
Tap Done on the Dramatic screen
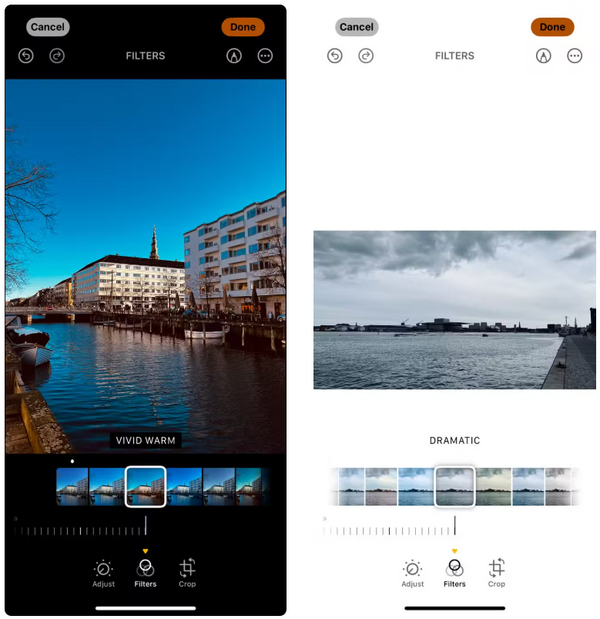[552, 27]
